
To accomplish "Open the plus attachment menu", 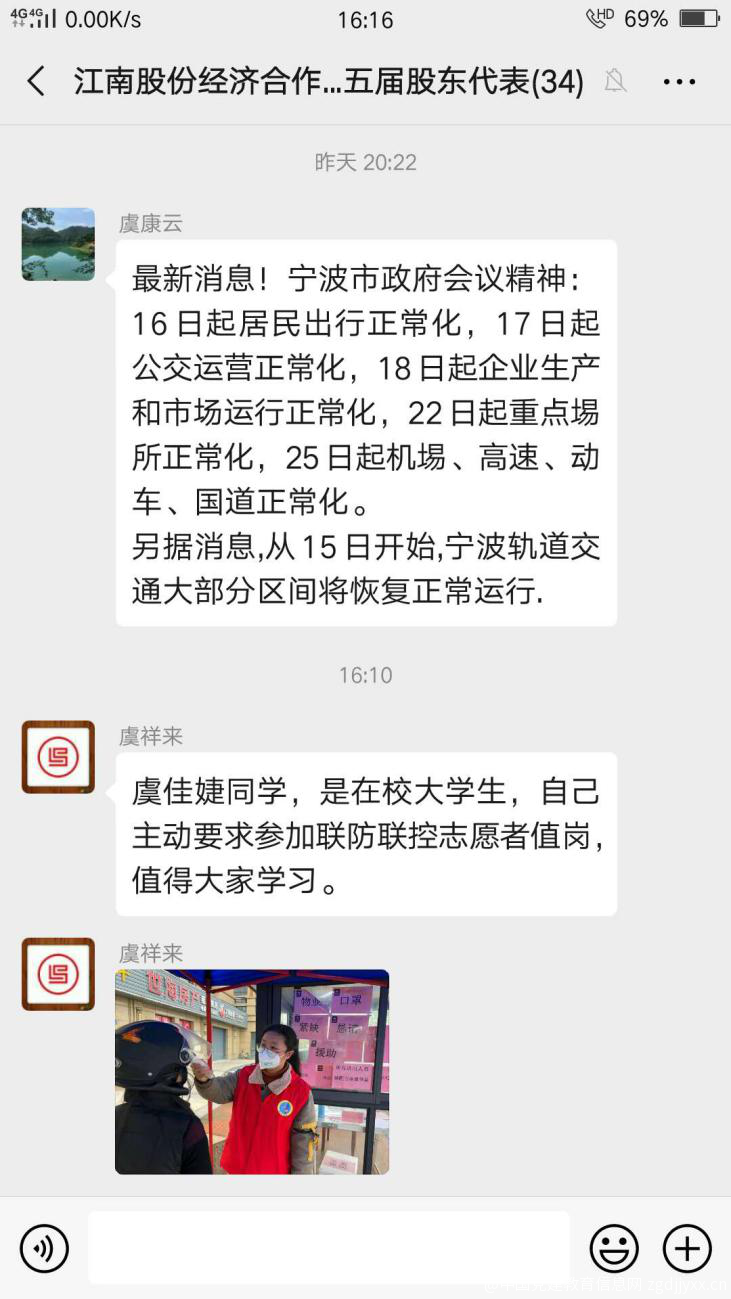I will (687, 1249).
